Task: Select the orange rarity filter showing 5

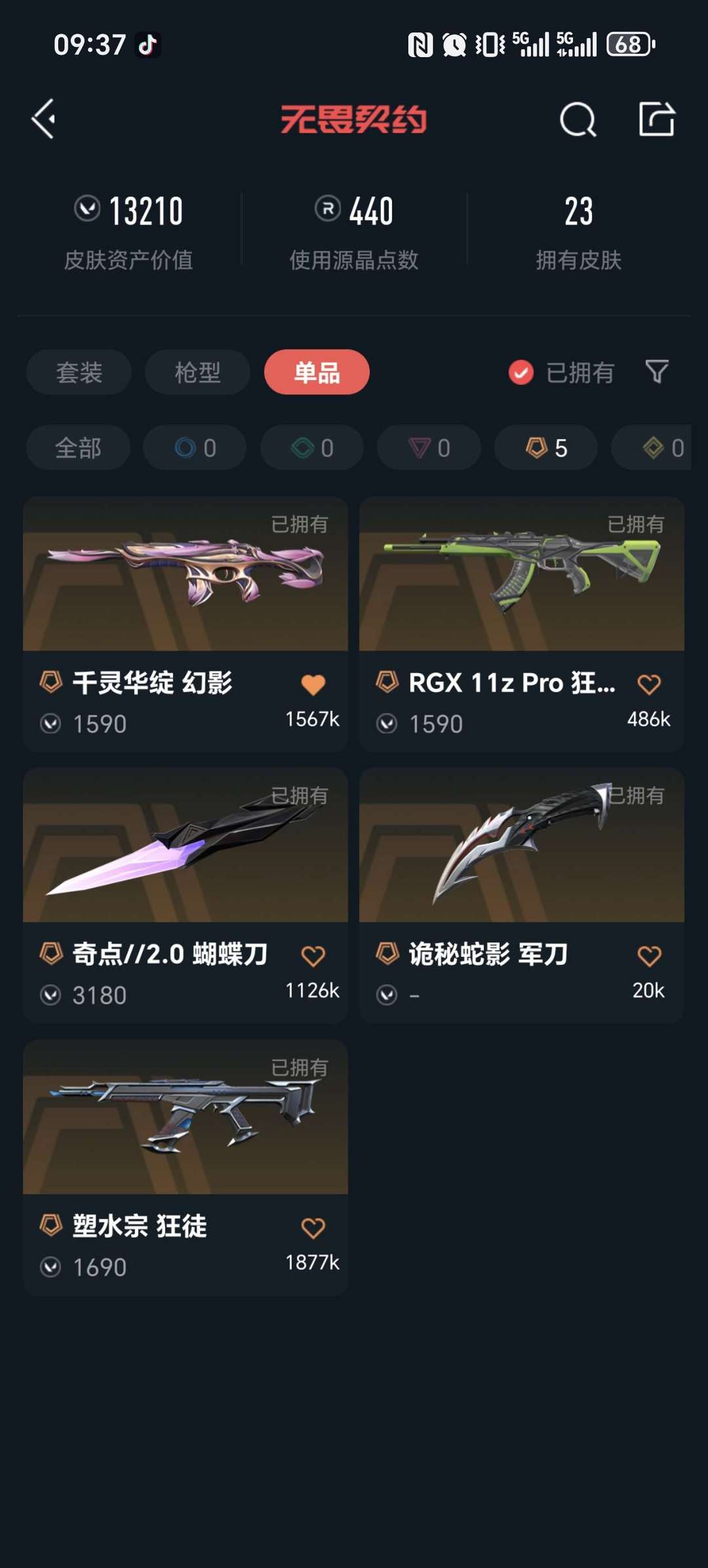Action: pyautogui.click(x=544, y=447)
